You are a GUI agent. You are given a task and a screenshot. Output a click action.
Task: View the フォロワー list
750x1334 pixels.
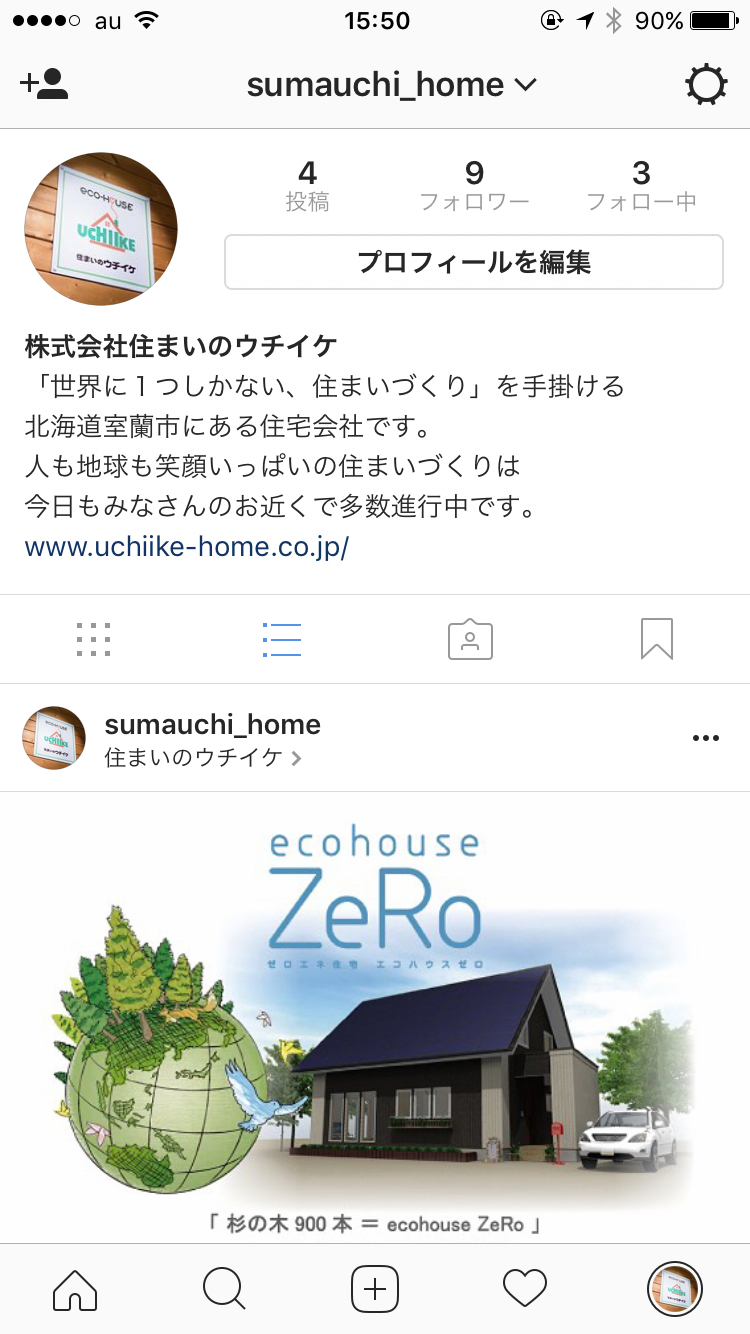[x=474, y=186]
